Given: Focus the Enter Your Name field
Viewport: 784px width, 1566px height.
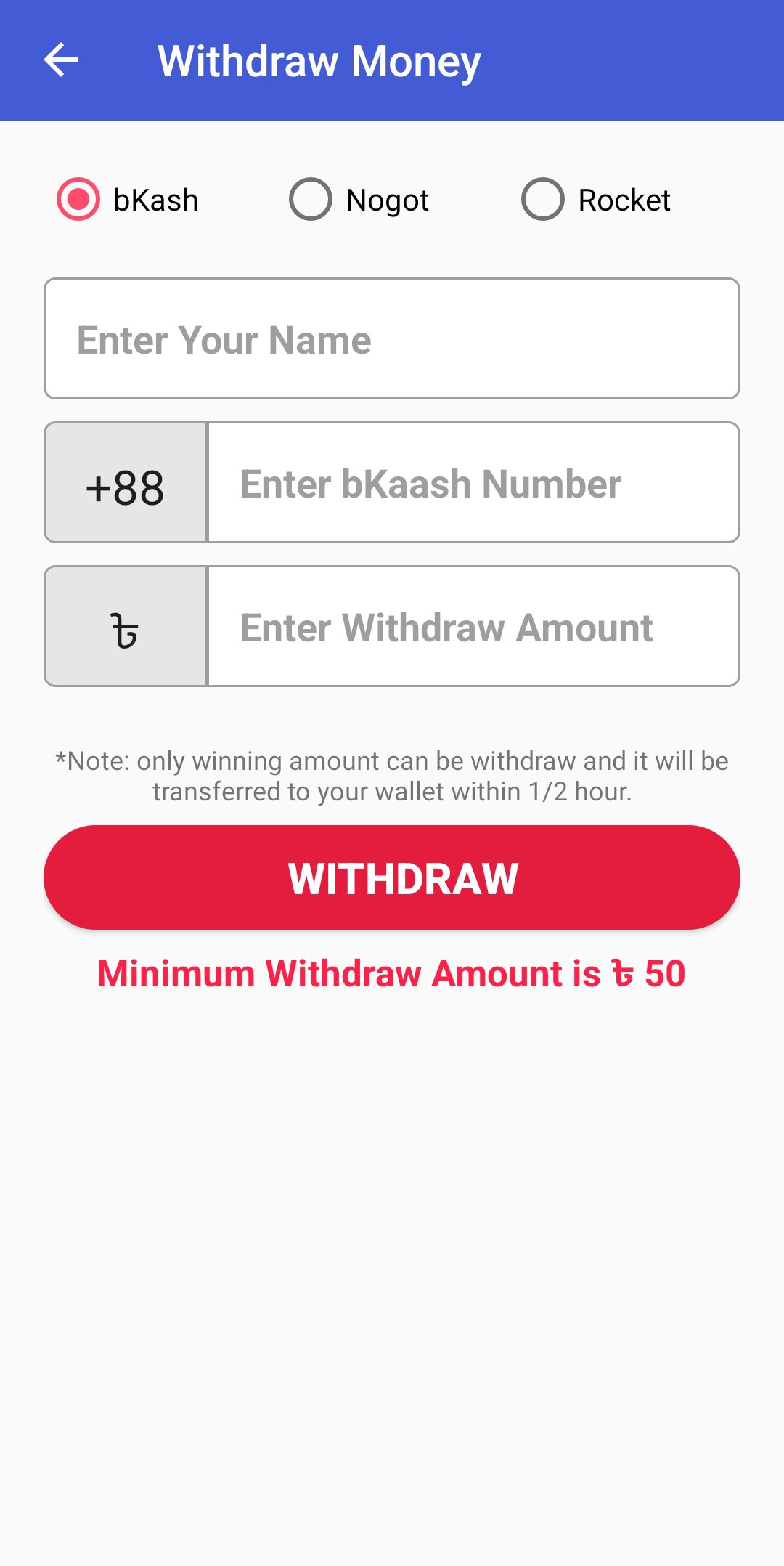Looking at the screenshot, I should click(x=392, y=339).
